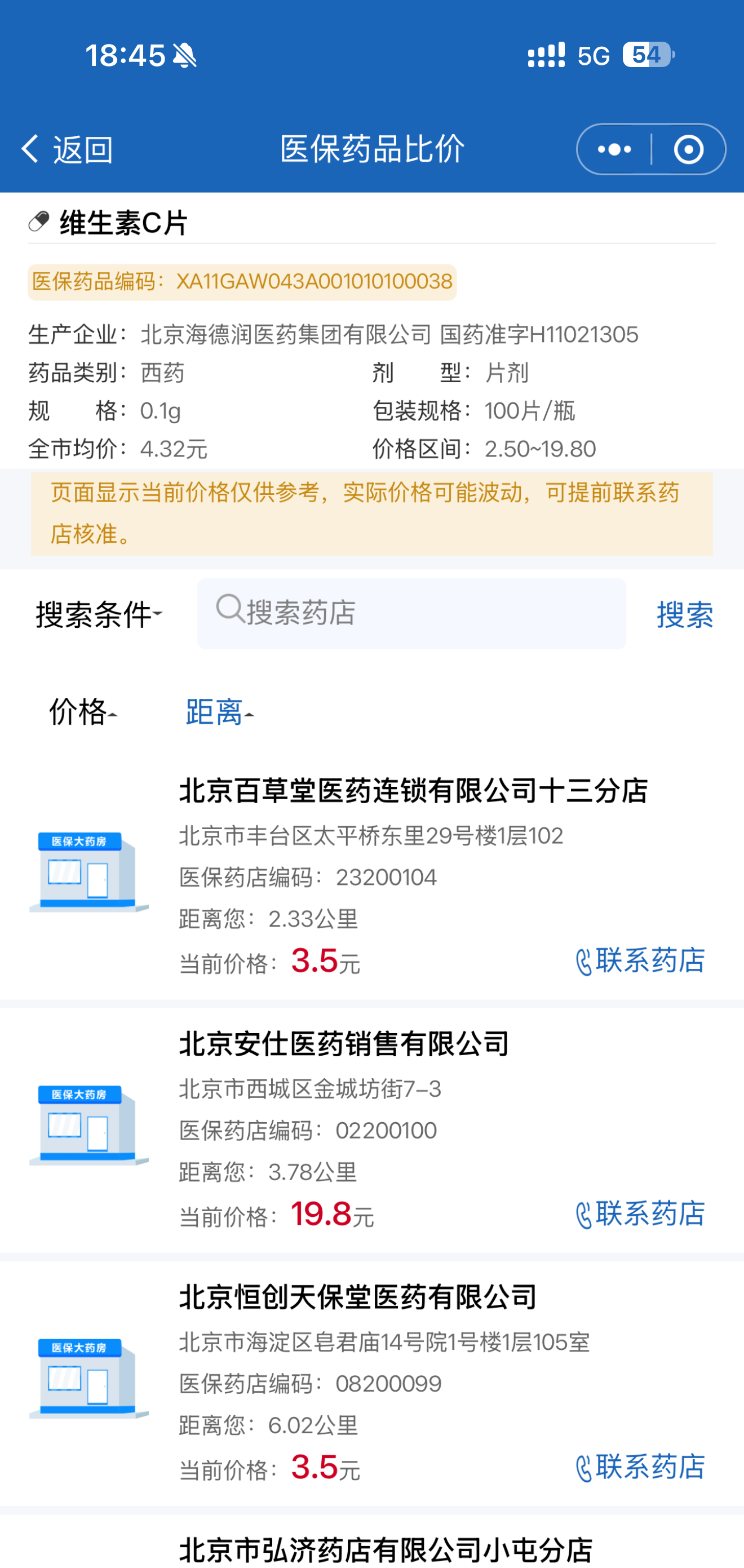
Task: Open 北京市弘济药店小屯分店 entry
Action: 386,1549
